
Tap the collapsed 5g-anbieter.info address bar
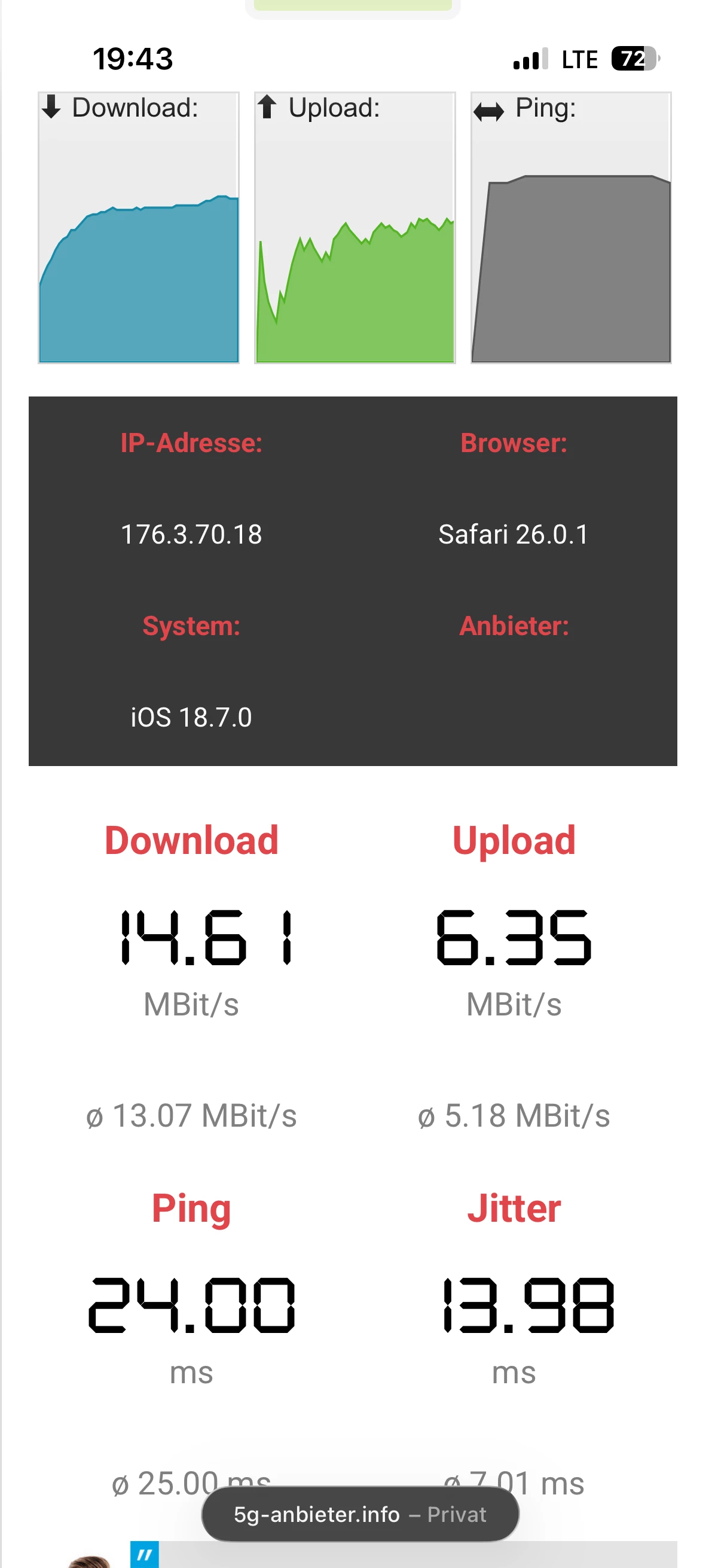(359, 1514)
